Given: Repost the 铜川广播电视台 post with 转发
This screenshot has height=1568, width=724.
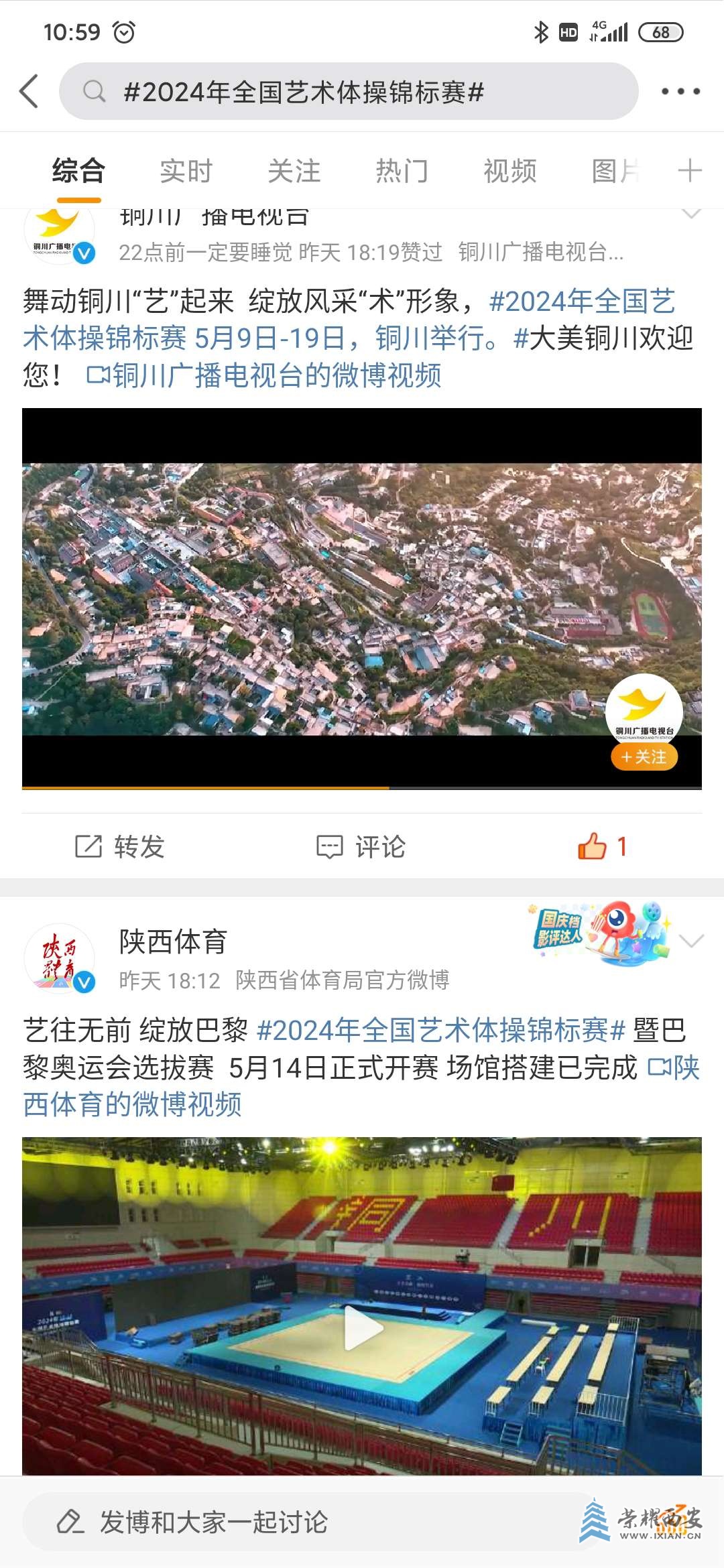Looking at the screenshot, I should click(121, 847).
